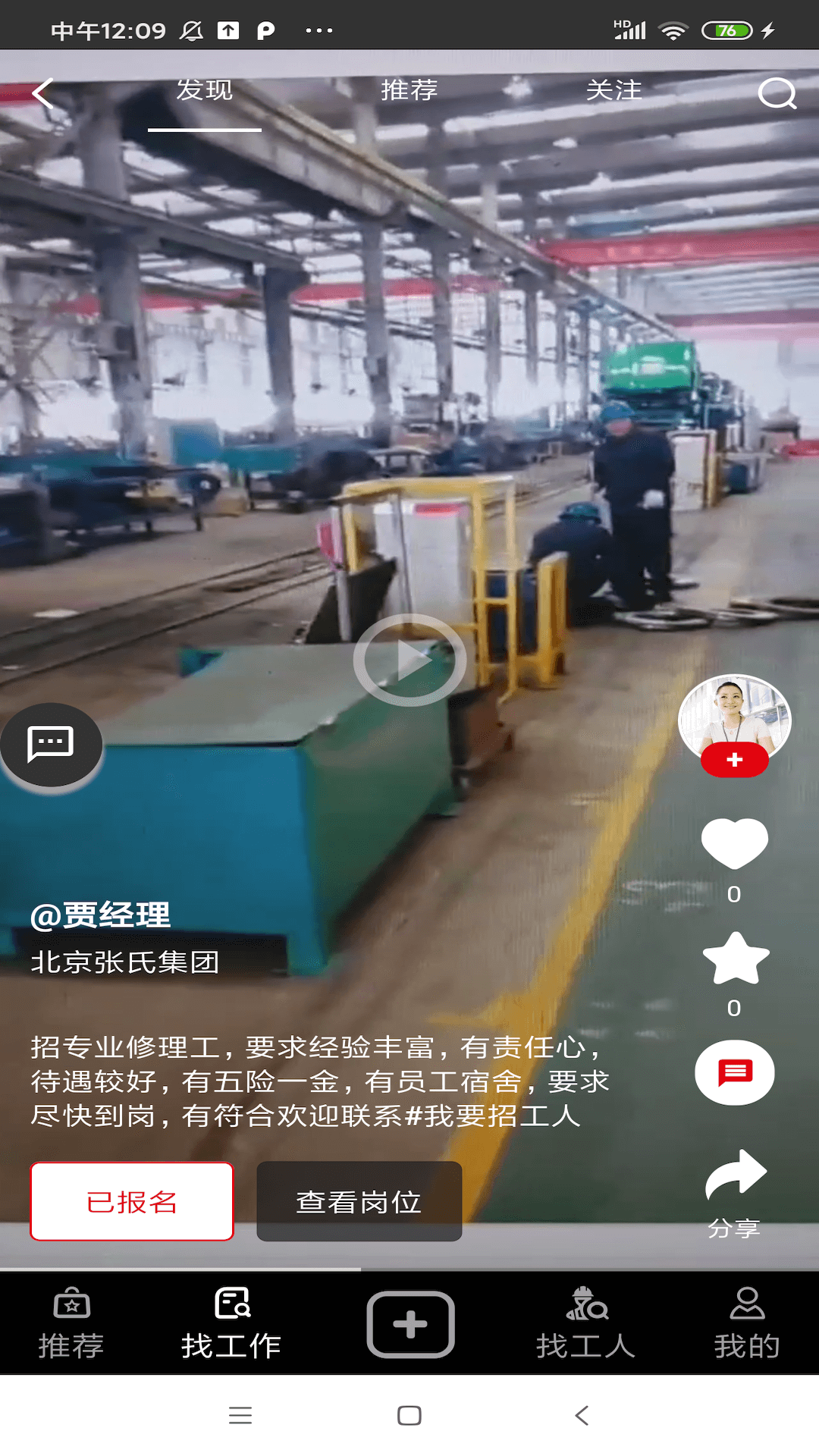Open the video comments
Screen dimensions: 819x1456
734,1072
